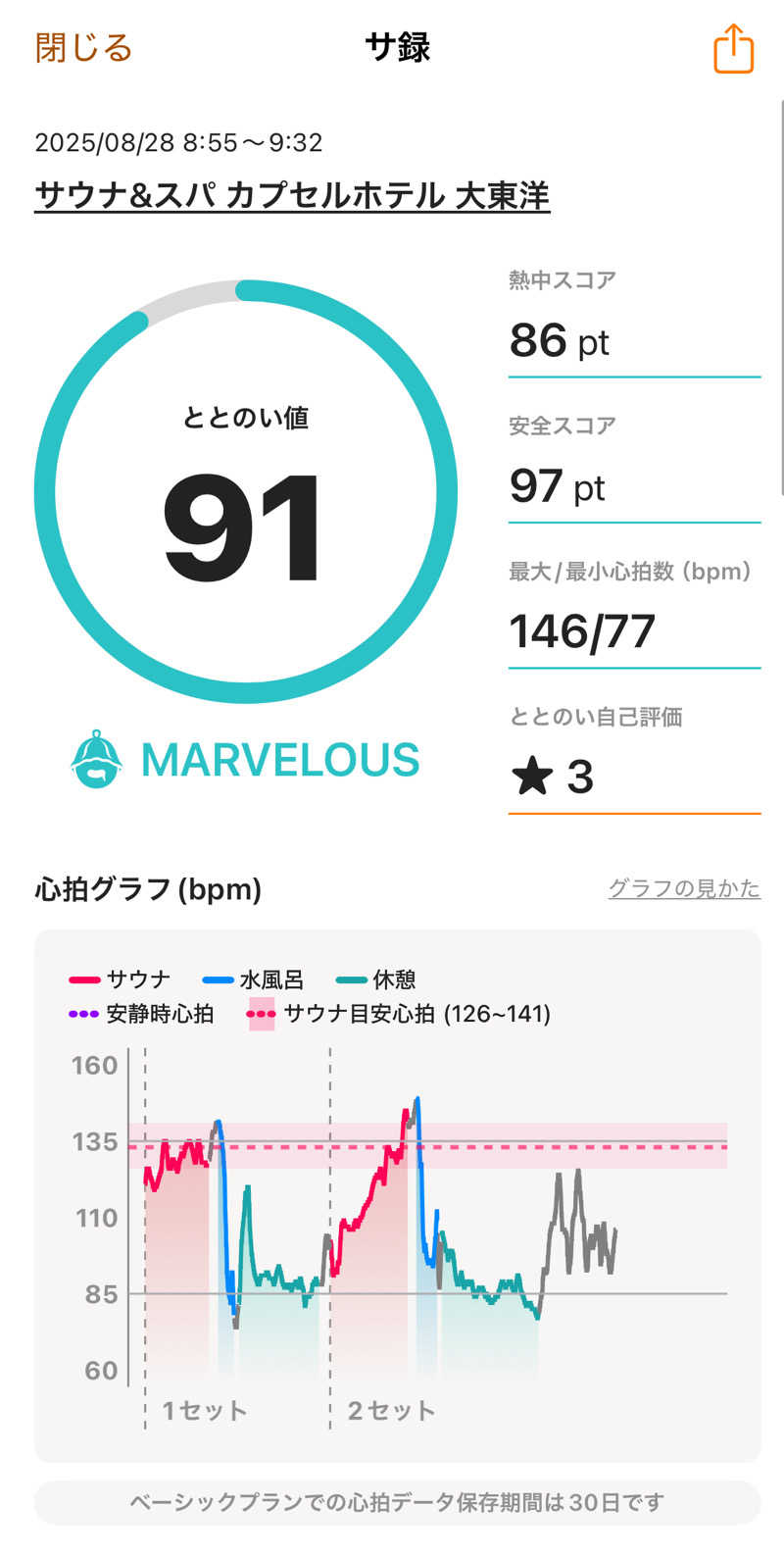Share this sauna record

tap(733, 49)
